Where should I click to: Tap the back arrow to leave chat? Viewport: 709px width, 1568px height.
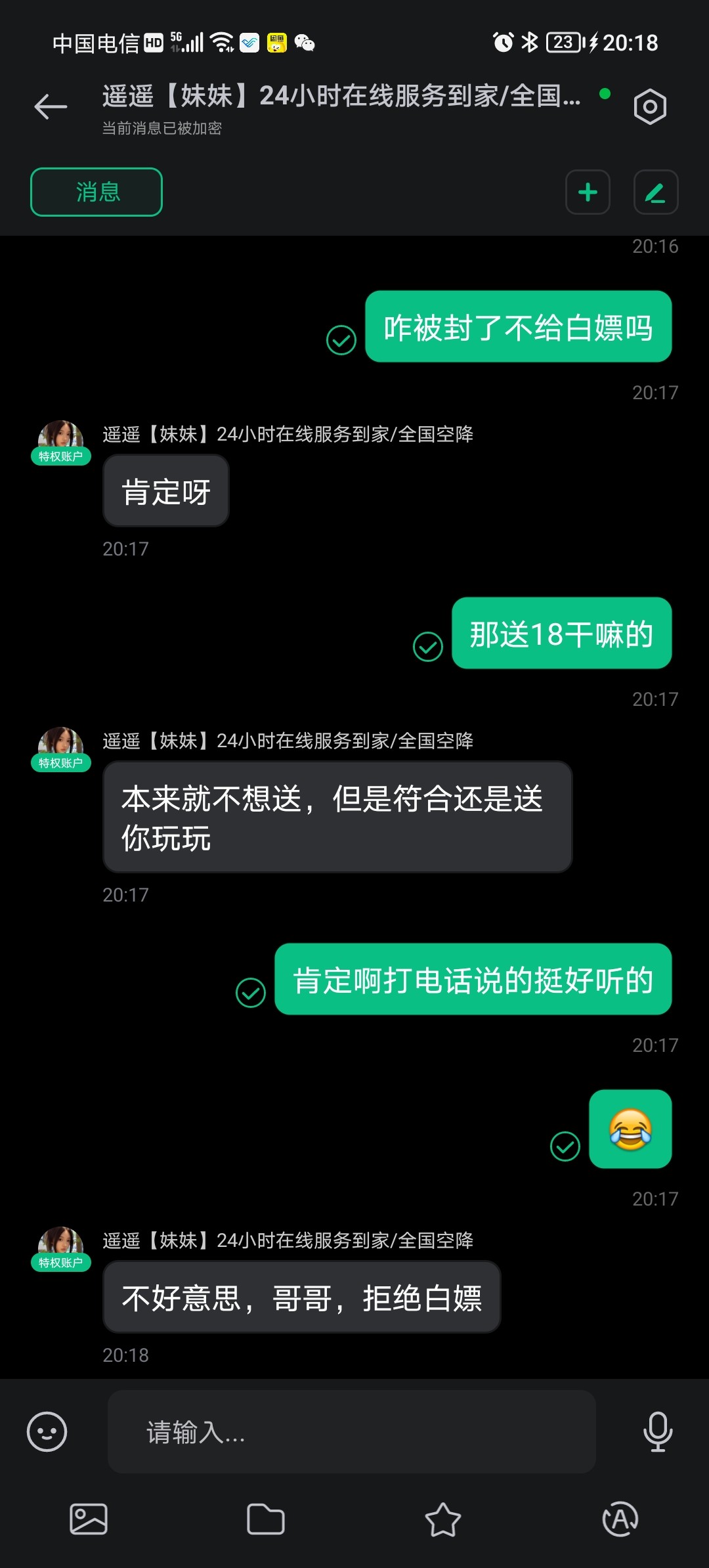point(50,106)
